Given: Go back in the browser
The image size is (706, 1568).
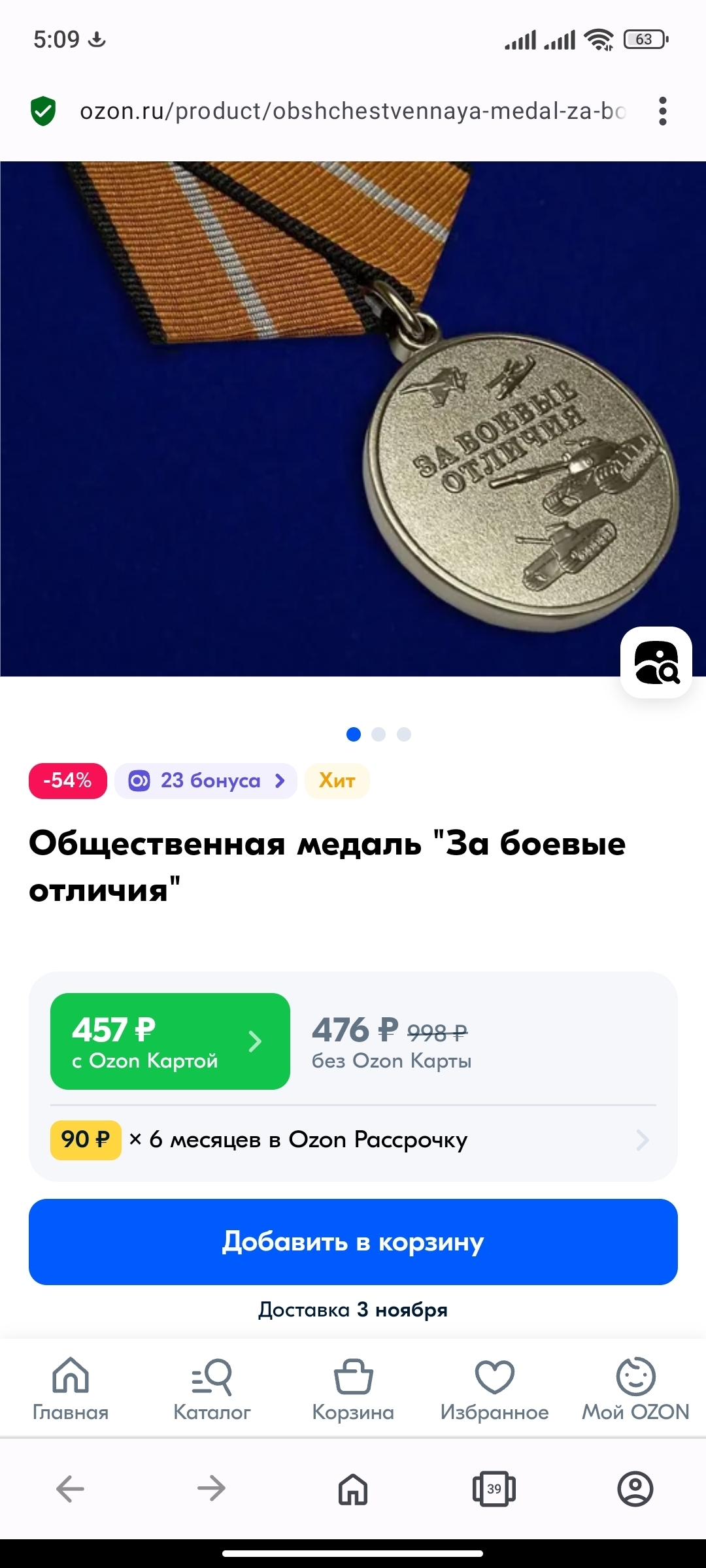Looking at the screenshot, I should pos(71,1489).
